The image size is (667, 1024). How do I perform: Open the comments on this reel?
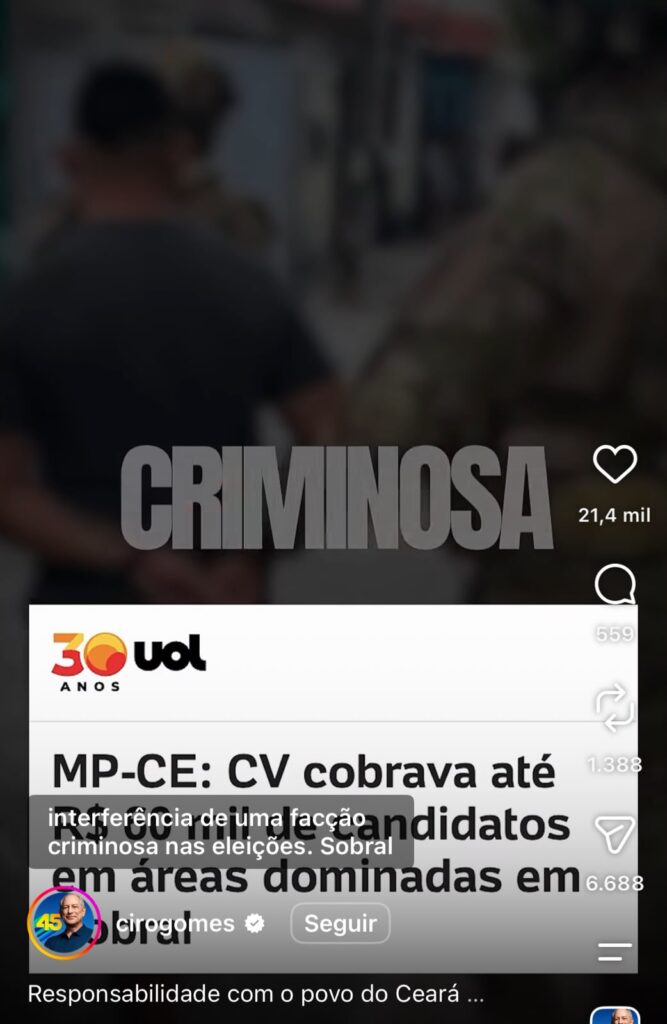(x=615, y=584)
